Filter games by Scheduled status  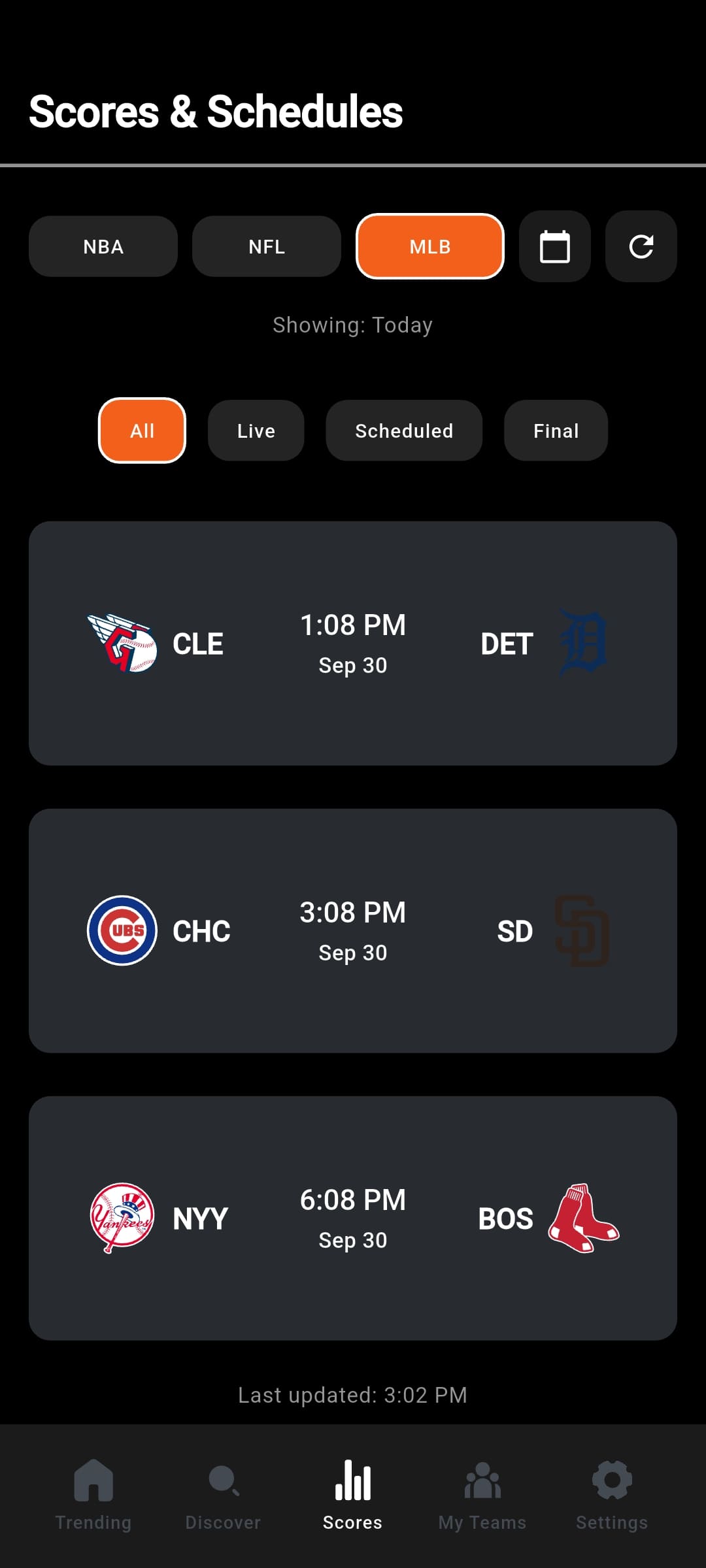tap(404, 431)
